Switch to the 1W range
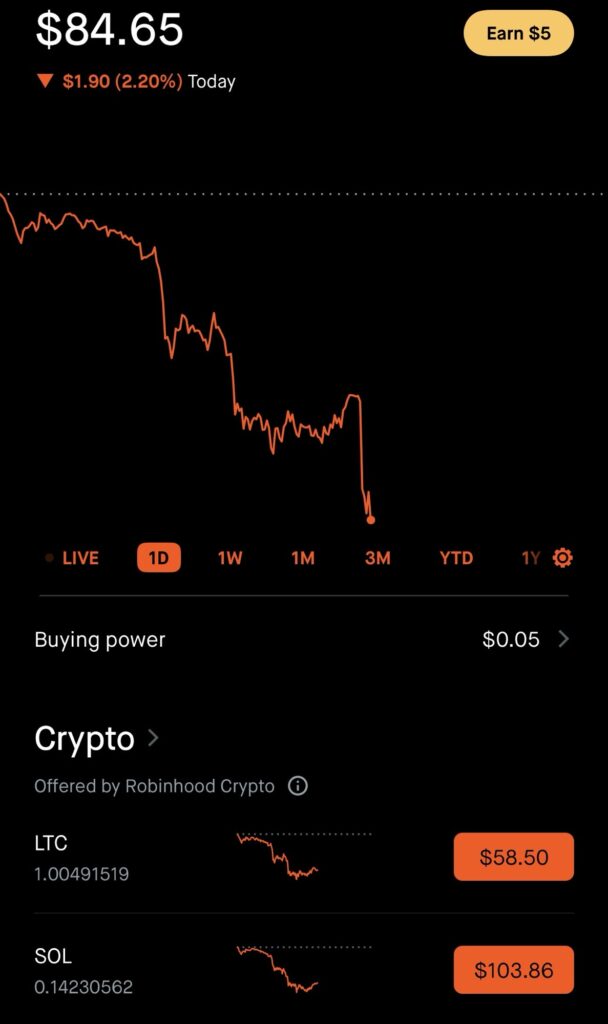The width and height of the screenshot is (608, 1024). [230, 558]
